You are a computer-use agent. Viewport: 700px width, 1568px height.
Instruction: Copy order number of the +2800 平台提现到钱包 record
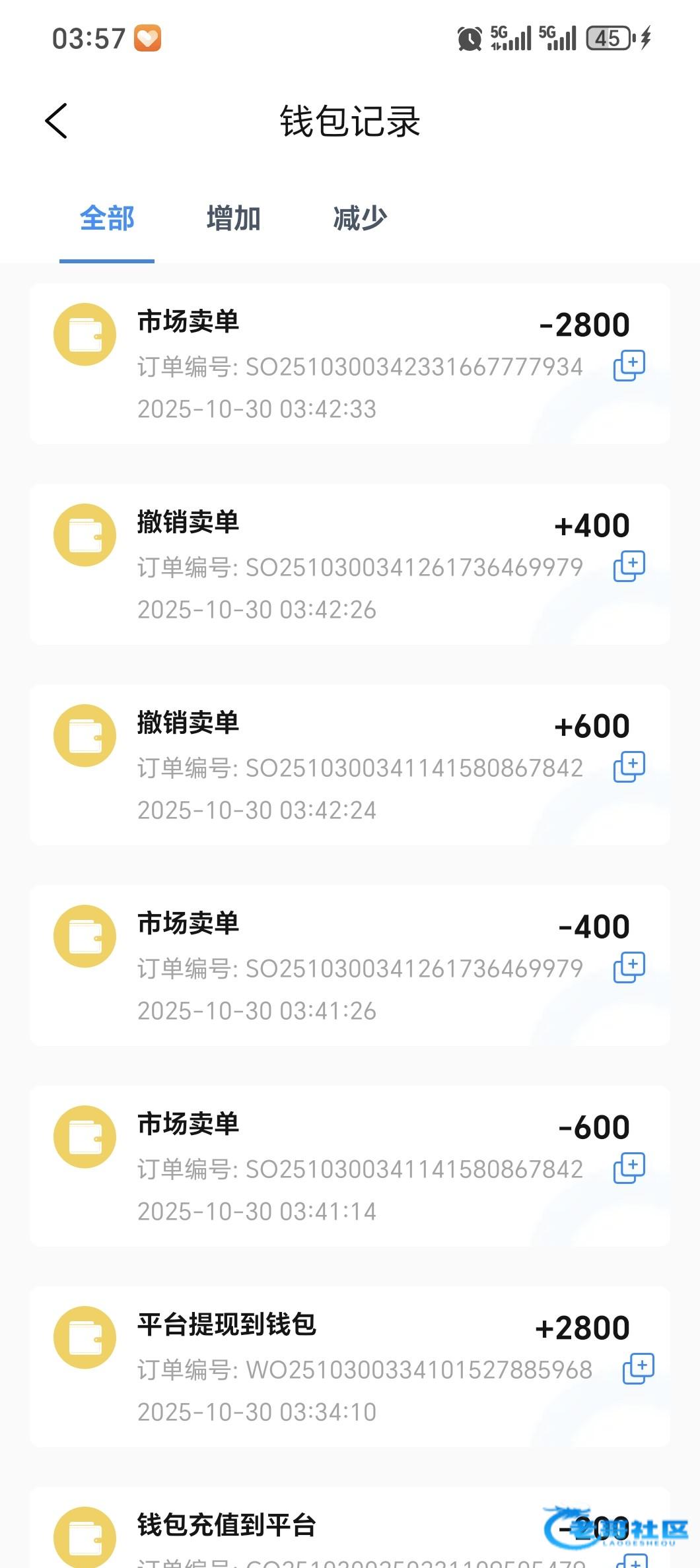click(x=638, y=1369)
